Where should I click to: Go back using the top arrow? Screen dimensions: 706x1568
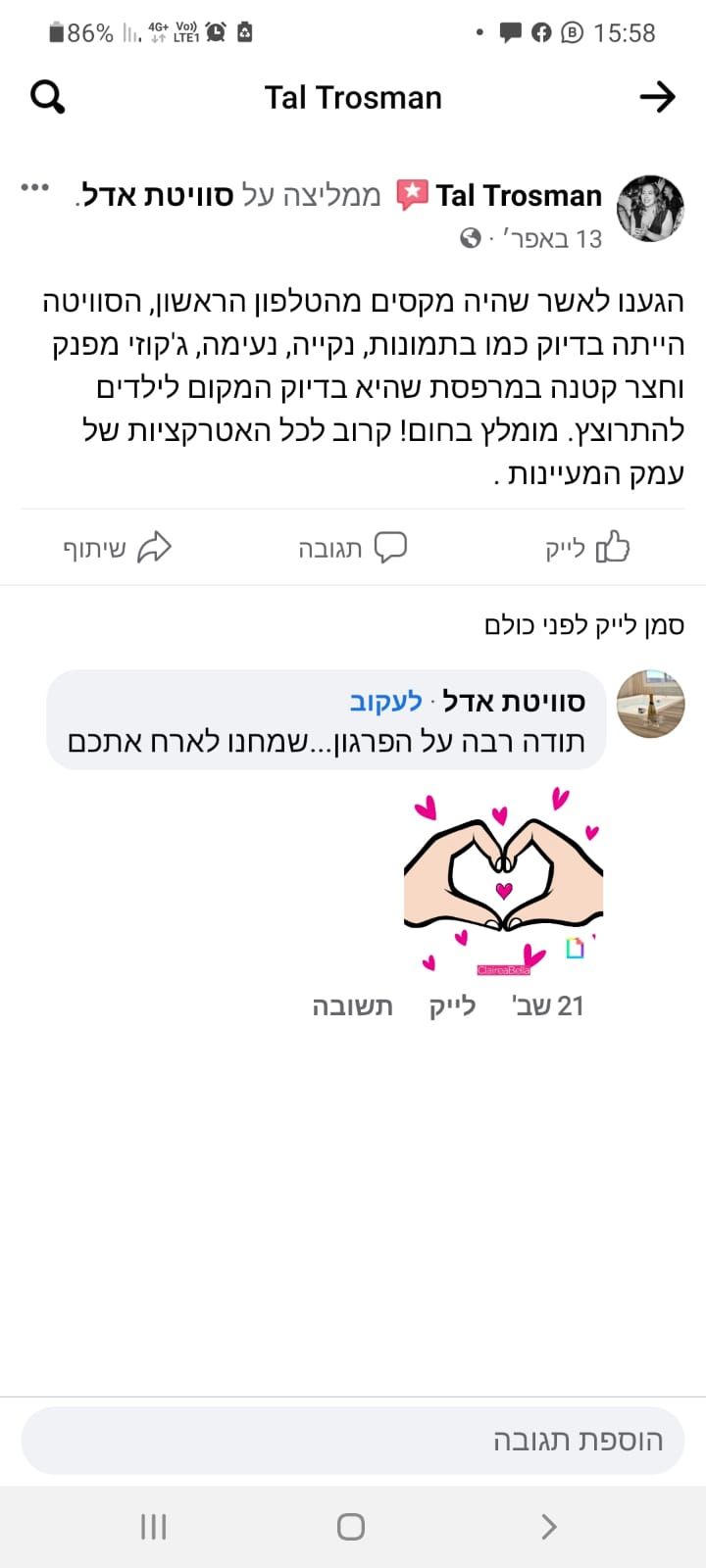(x=657, y=97)
